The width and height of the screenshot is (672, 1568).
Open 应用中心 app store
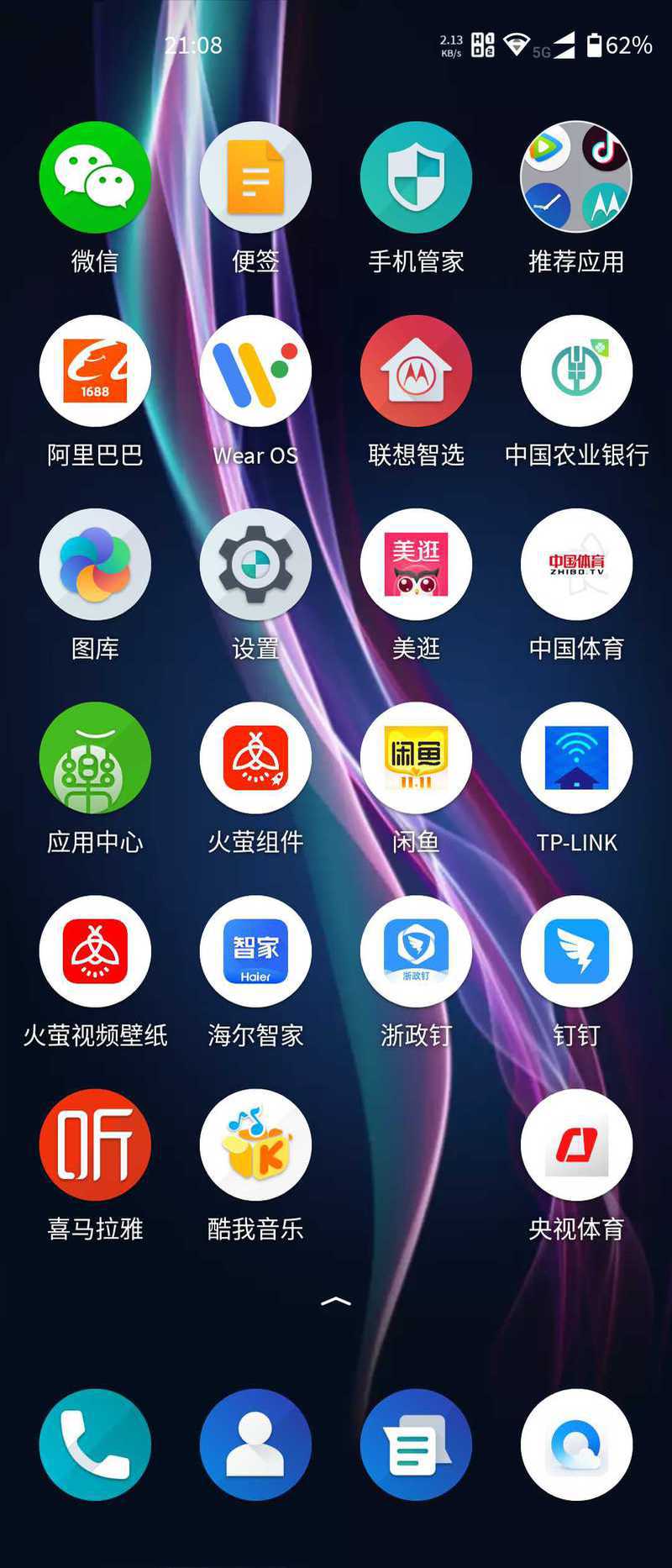95,757
